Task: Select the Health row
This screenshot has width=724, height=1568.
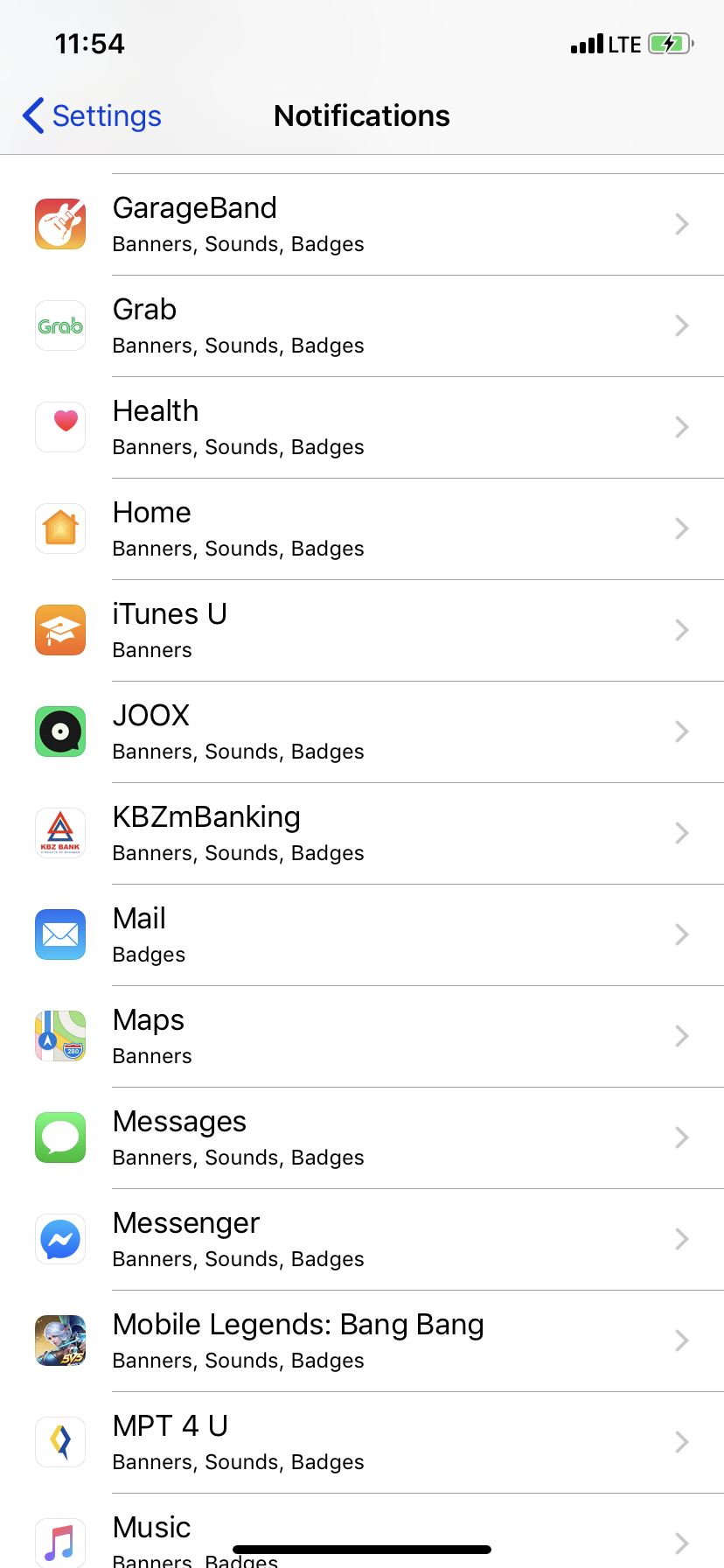Action: pyautogui.click(x=362, y=428)
